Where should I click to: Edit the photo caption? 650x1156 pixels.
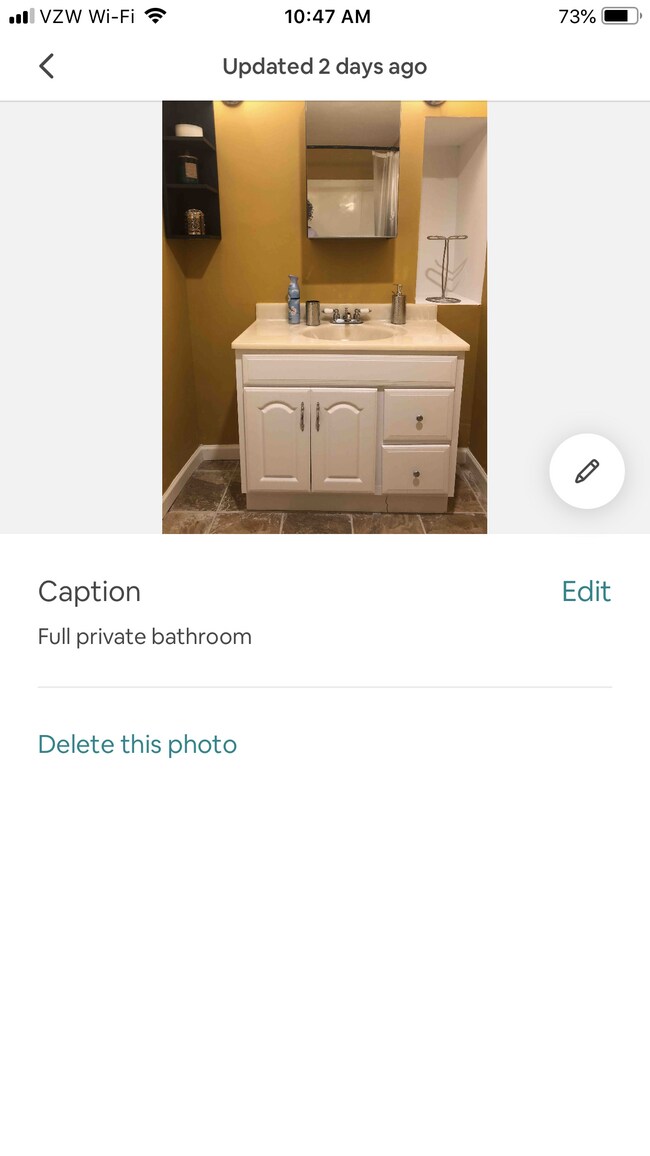pos(585,591)
